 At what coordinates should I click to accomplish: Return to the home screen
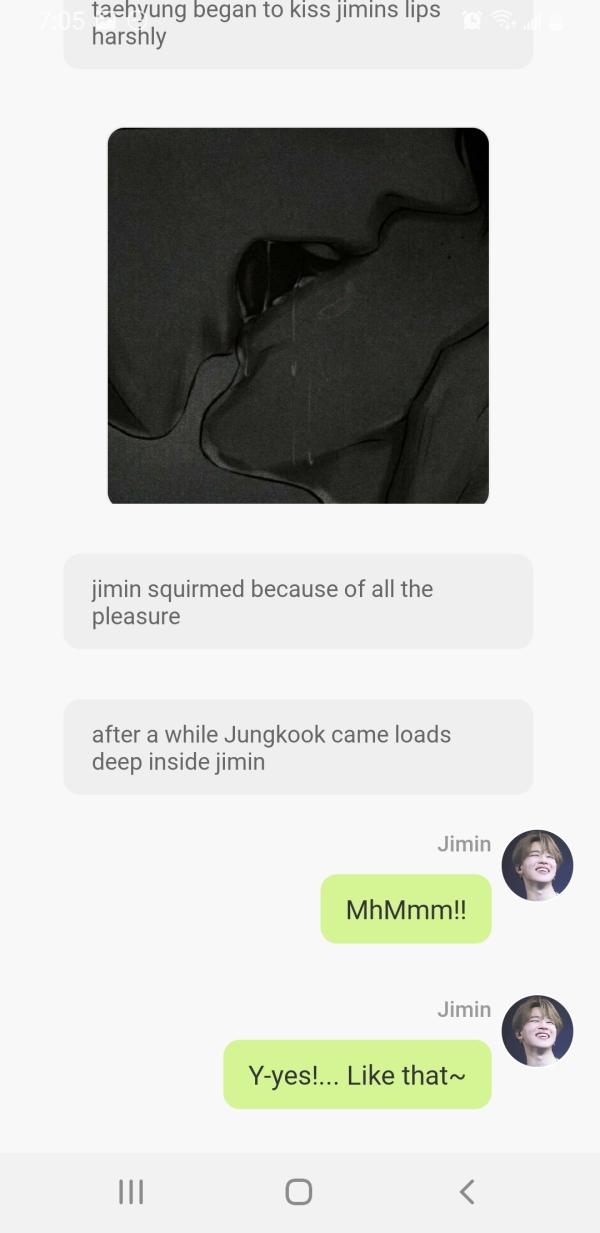coord(298,1191)
